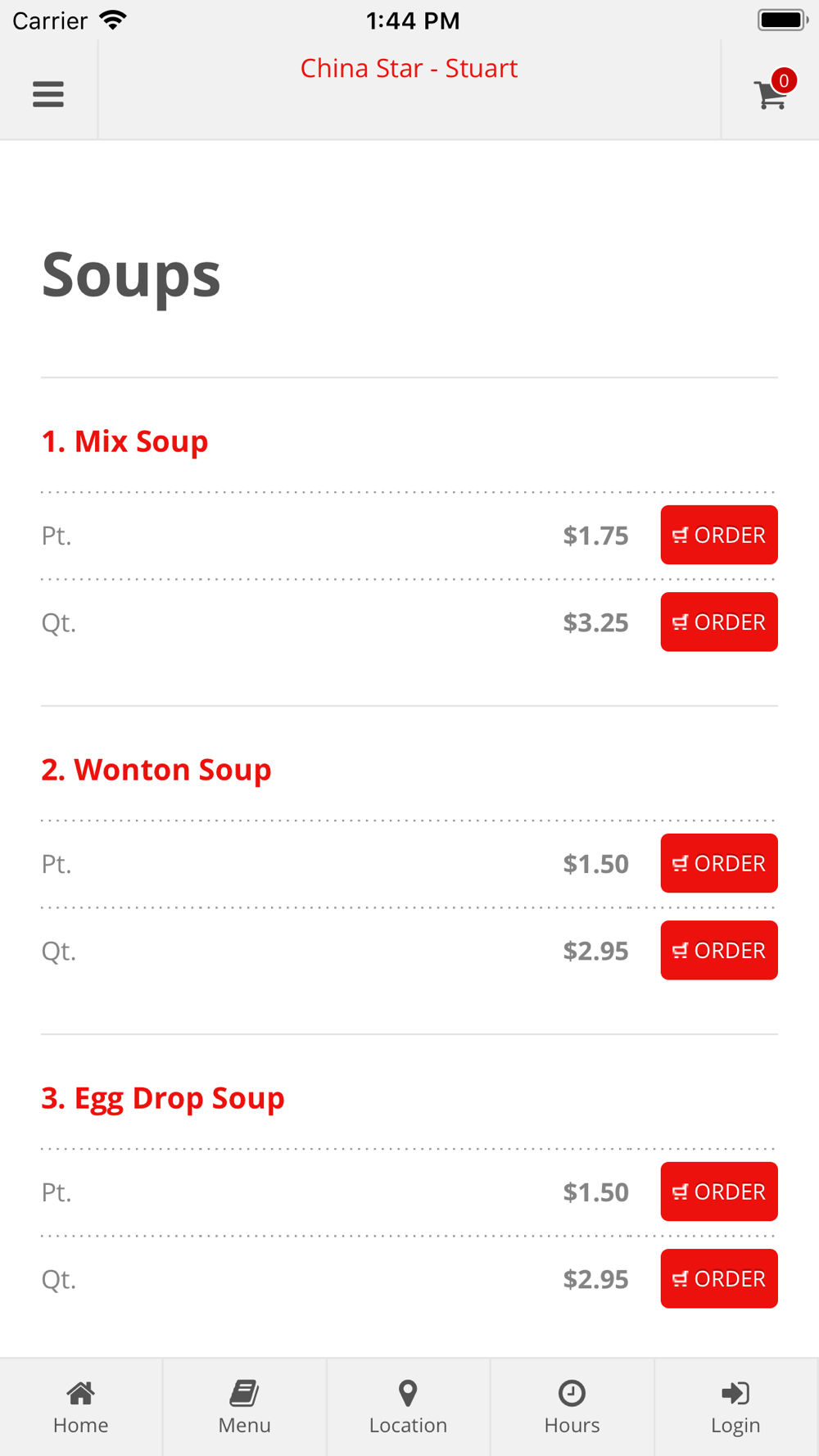819x1456 pixels.
Task: Switch to the Menu tab
Action: click(x=244, y=1407)
